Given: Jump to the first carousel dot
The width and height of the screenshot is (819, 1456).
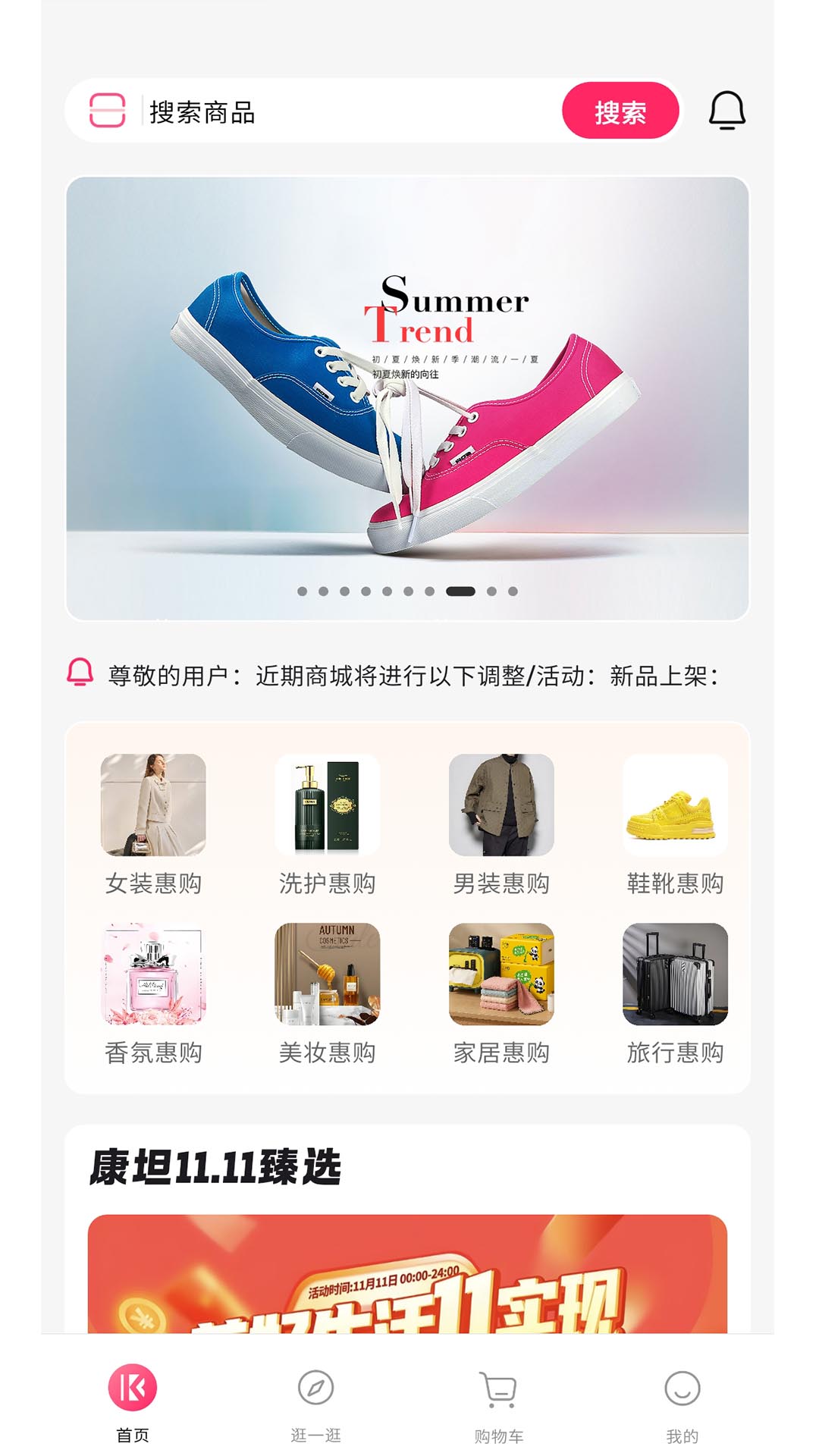Looking at the screenshot, I should coord(301,591).
